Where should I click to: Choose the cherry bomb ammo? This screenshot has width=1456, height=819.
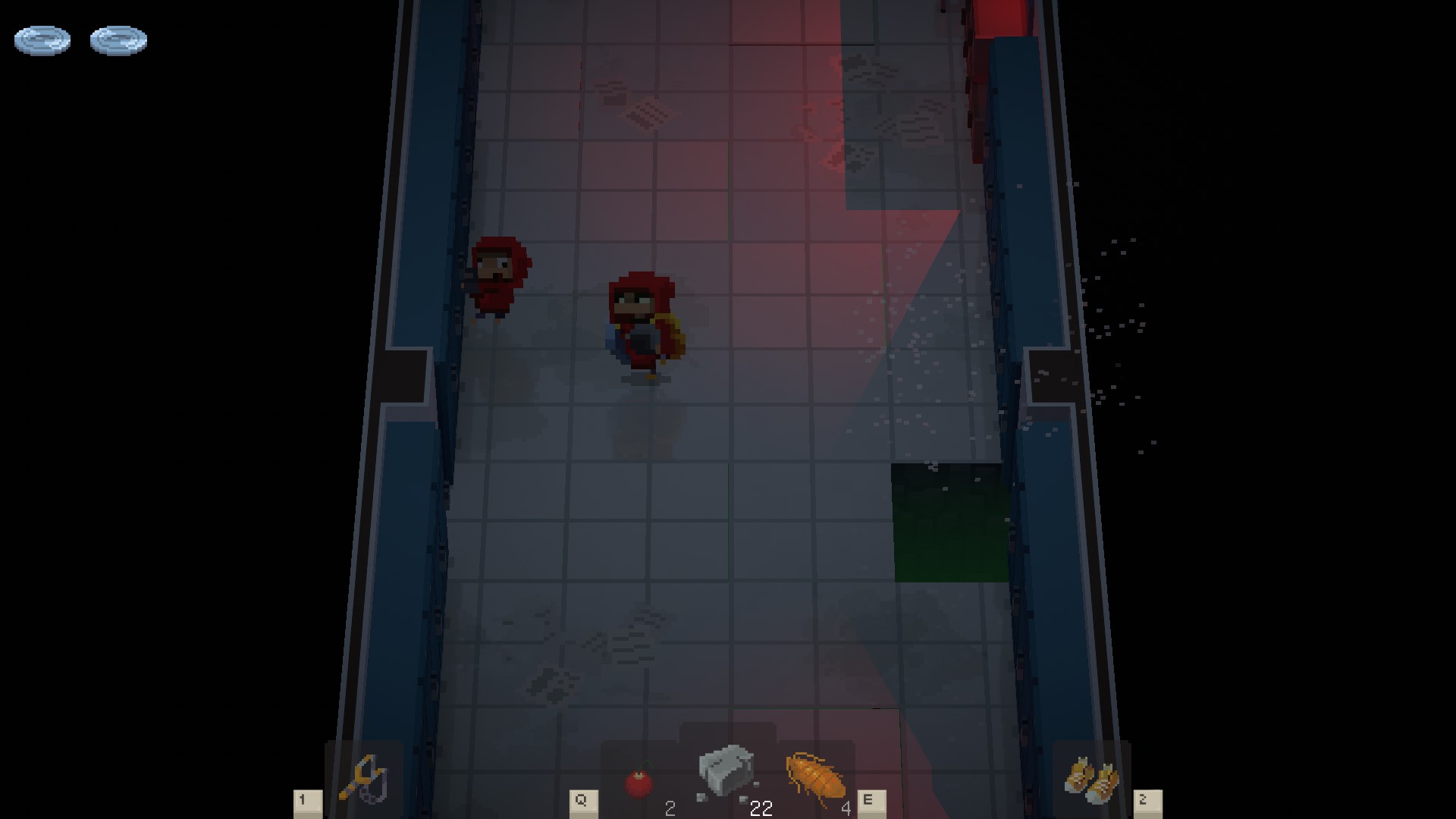[639, 783]
